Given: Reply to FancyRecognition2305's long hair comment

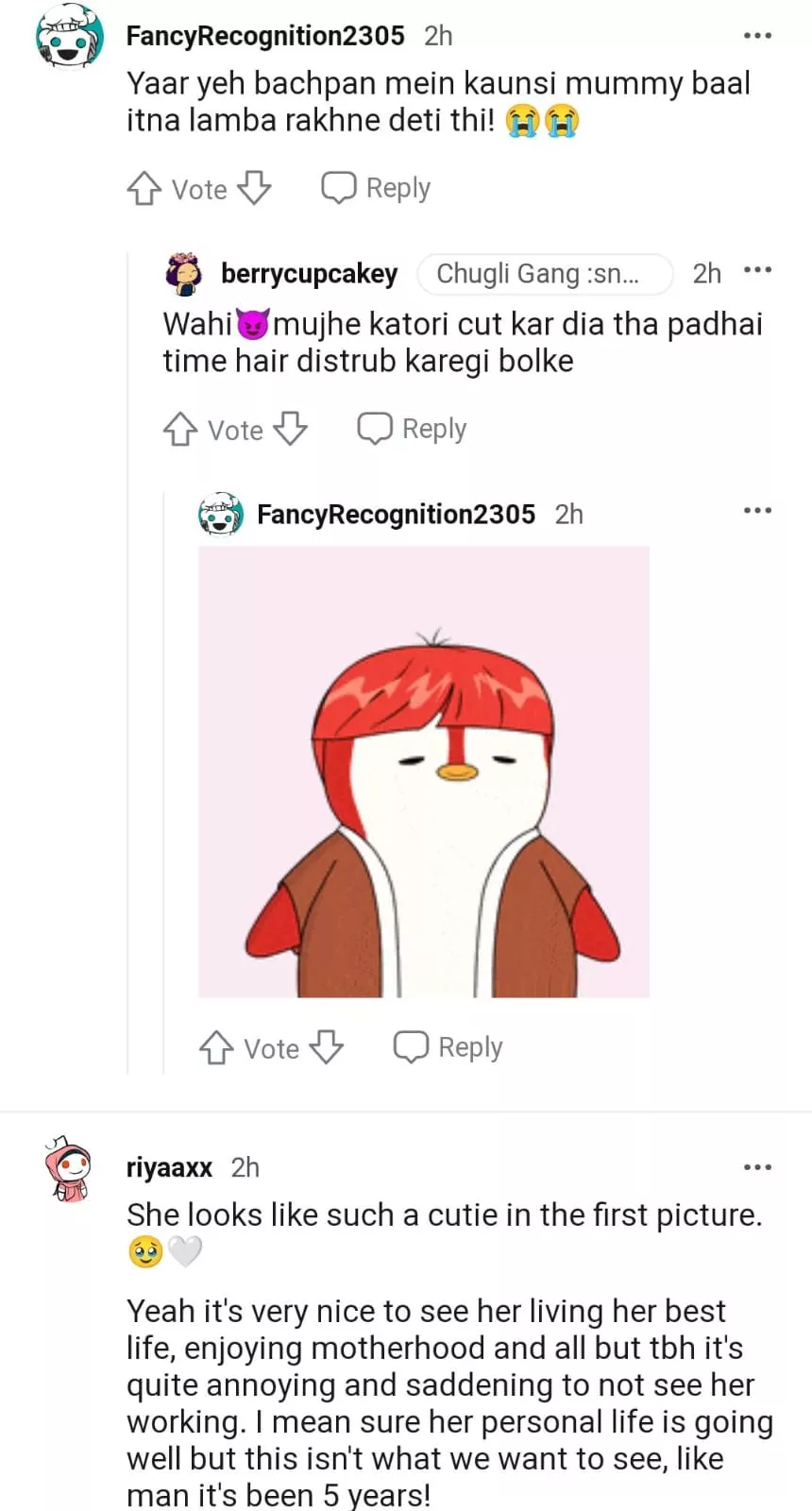Looking at the screenshot, I should (x=376, y=188).
